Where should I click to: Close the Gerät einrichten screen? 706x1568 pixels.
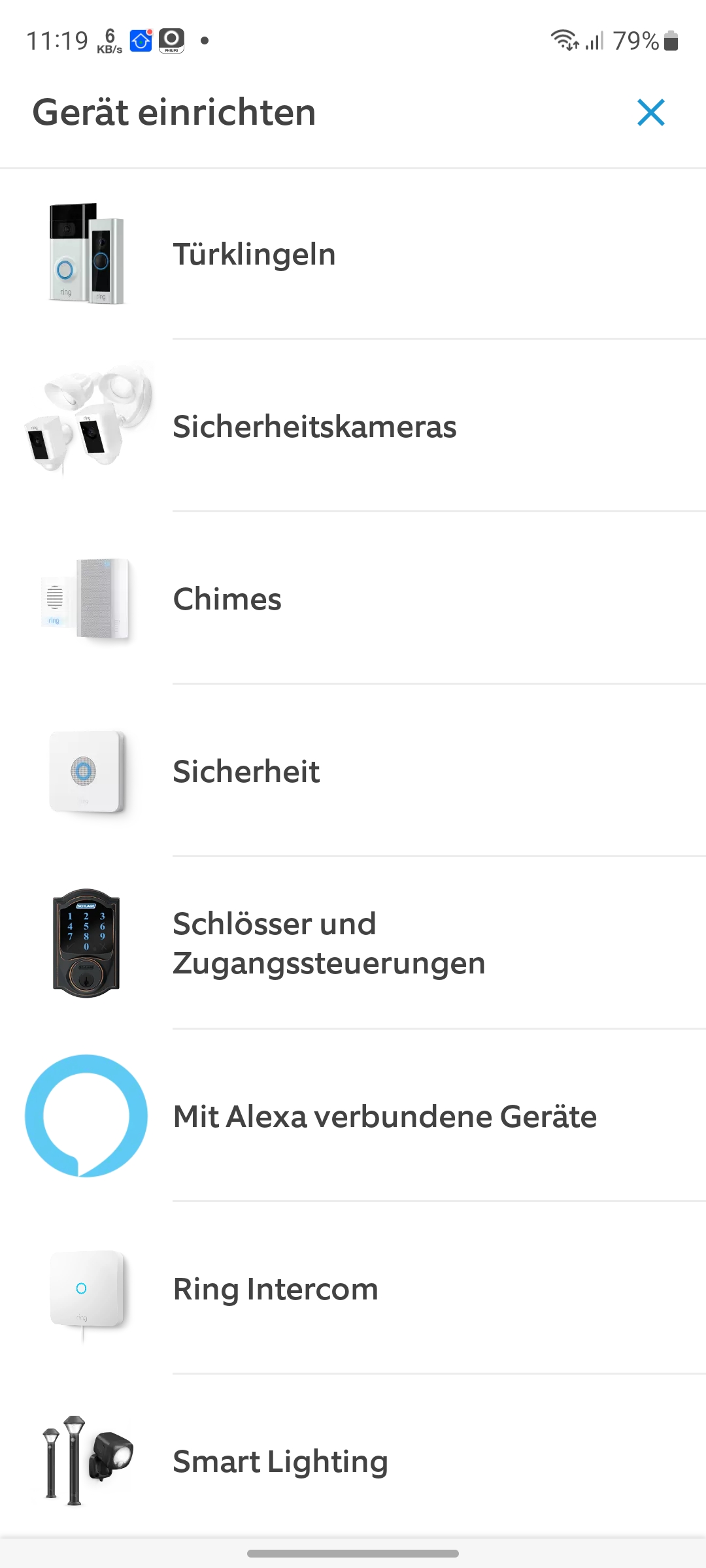650,112
